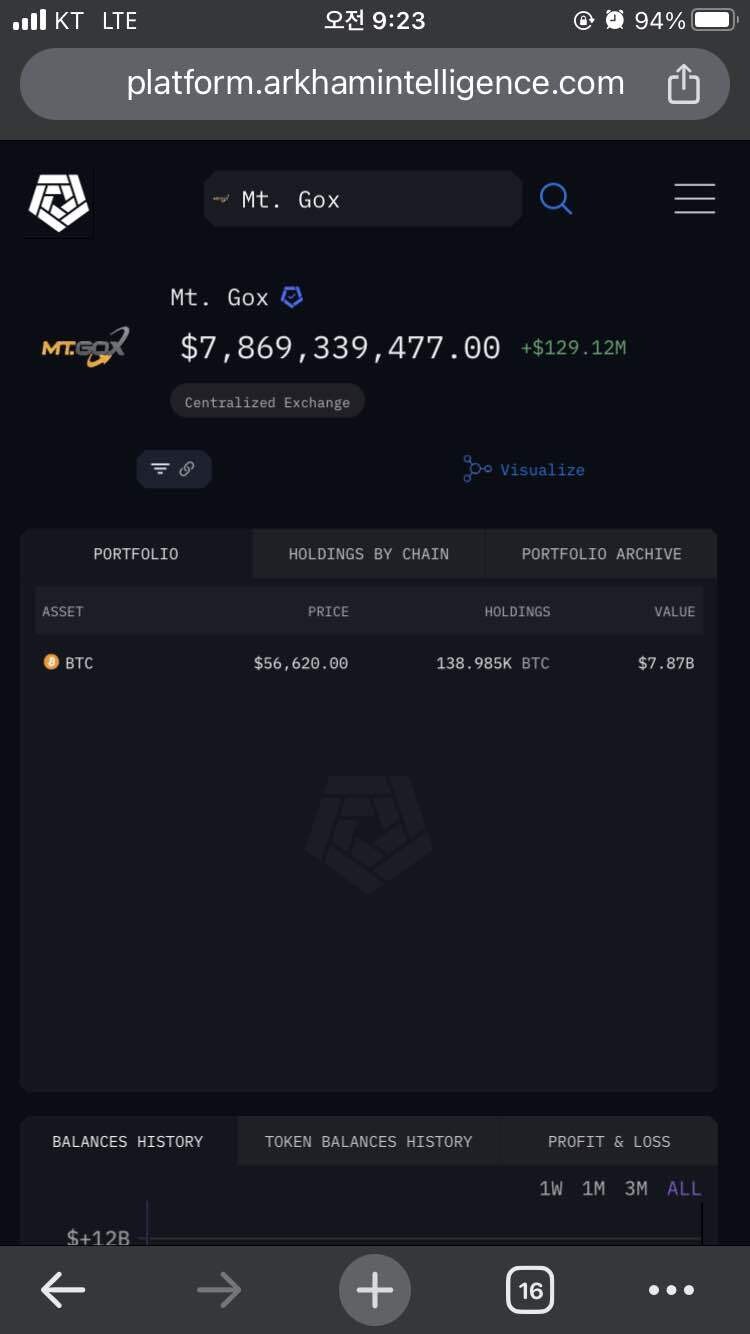
Task: Set chart range to 3M
Action: pyautogui.click(x=636, y=1188)
